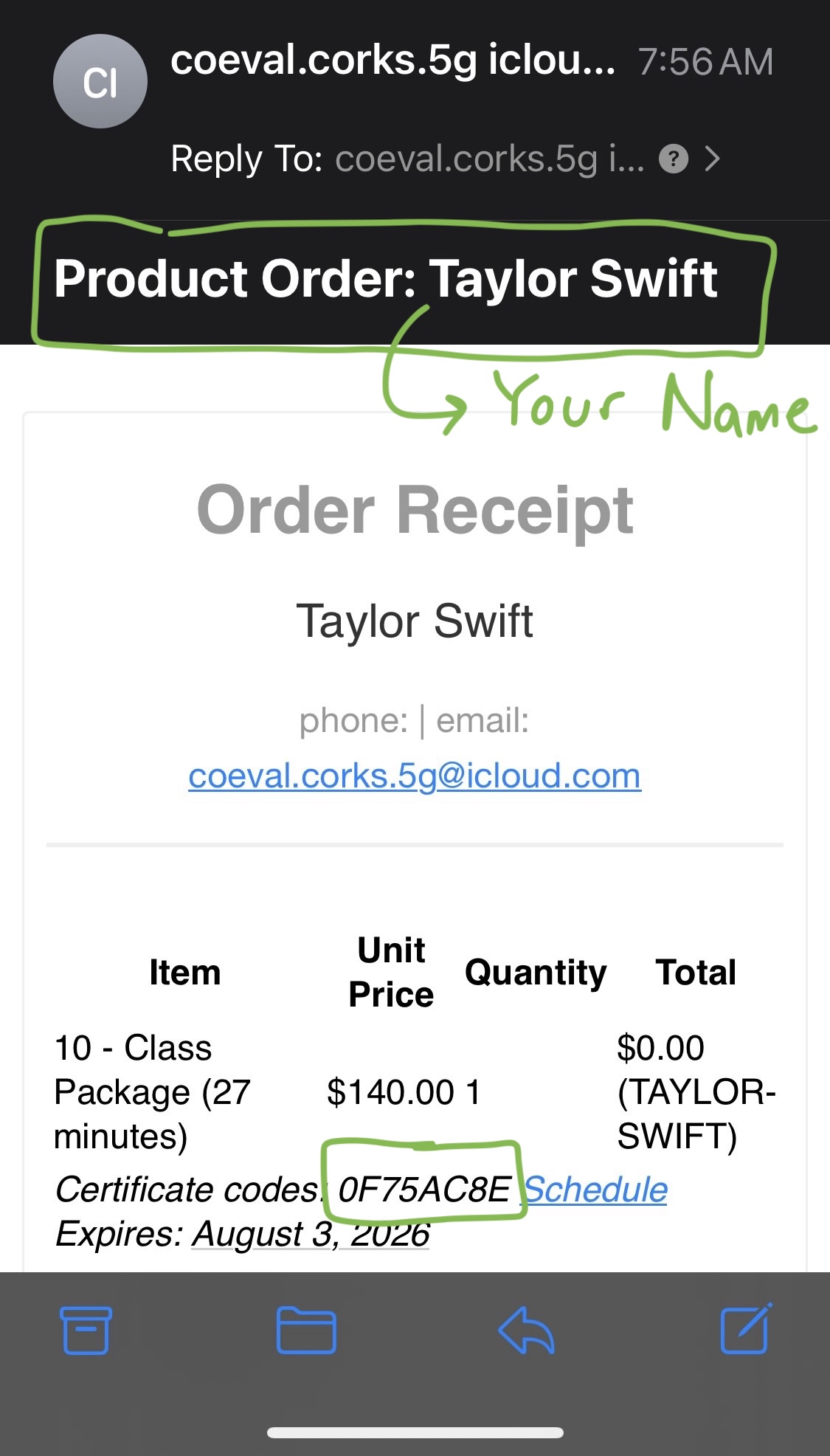Compose a new email message
This screenshot has width=830, height=1456.
click(x=745, y=1329)
